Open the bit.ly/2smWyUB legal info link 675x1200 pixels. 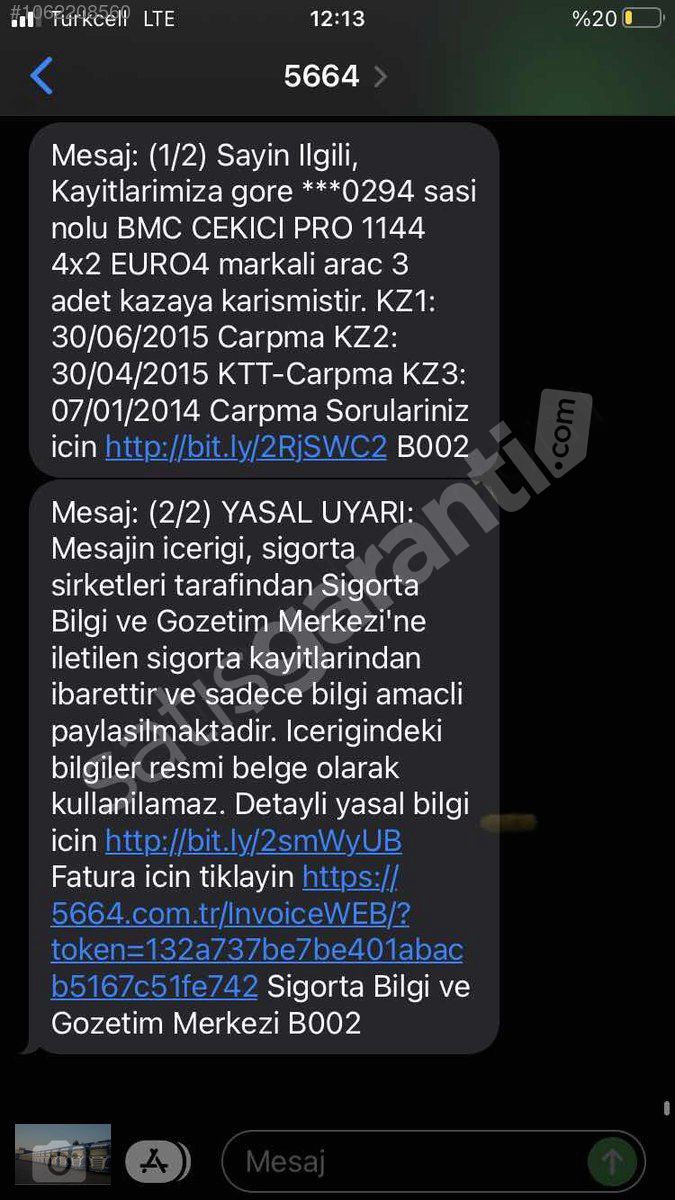point(253,841)
